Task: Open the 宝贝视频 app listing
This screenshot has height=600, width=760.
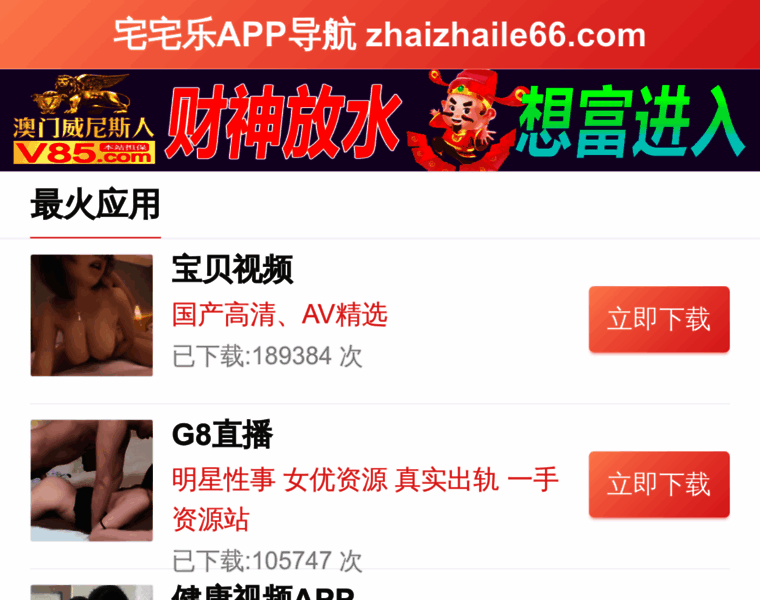Action: 232,270
